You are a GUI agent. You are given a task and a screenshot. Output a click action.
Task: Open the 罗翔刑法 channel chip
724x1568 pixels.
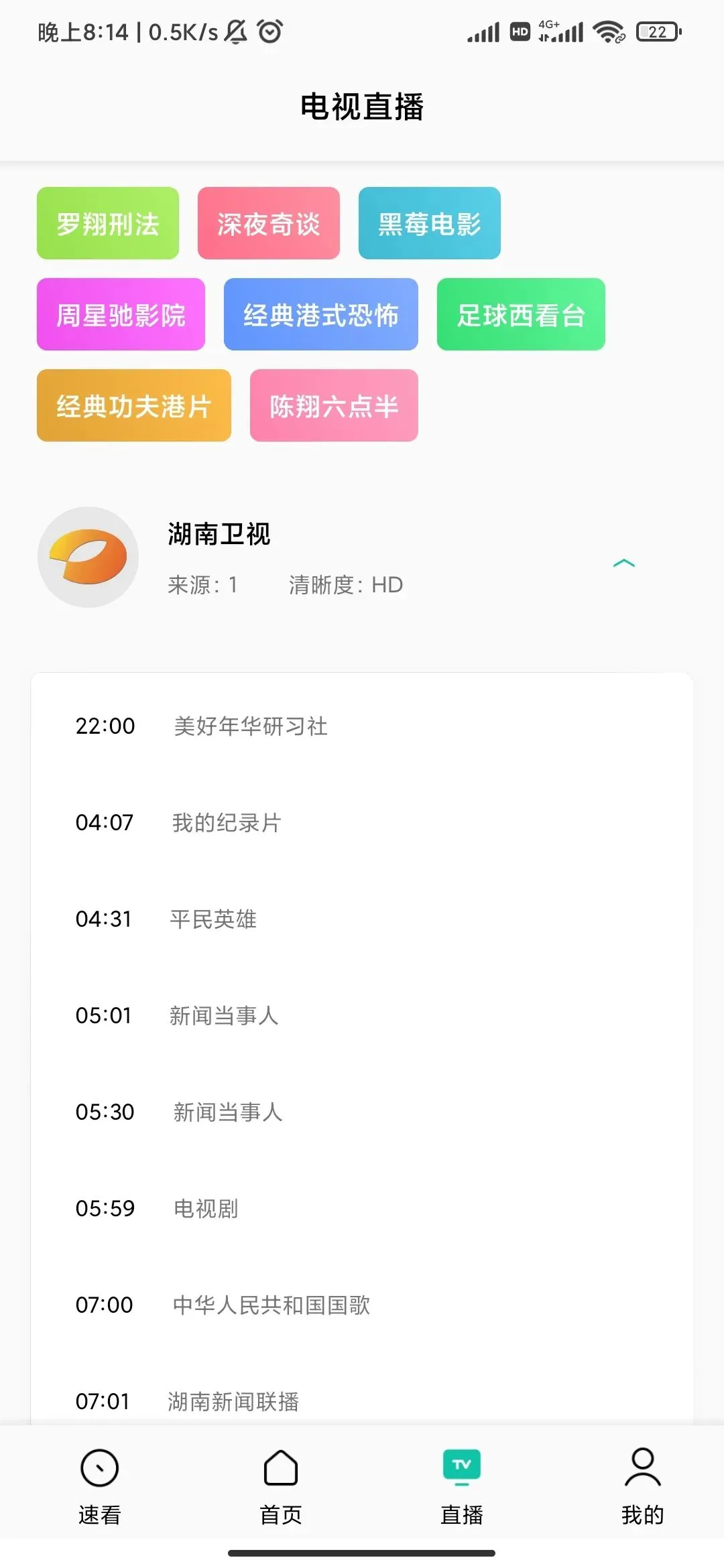108,223
